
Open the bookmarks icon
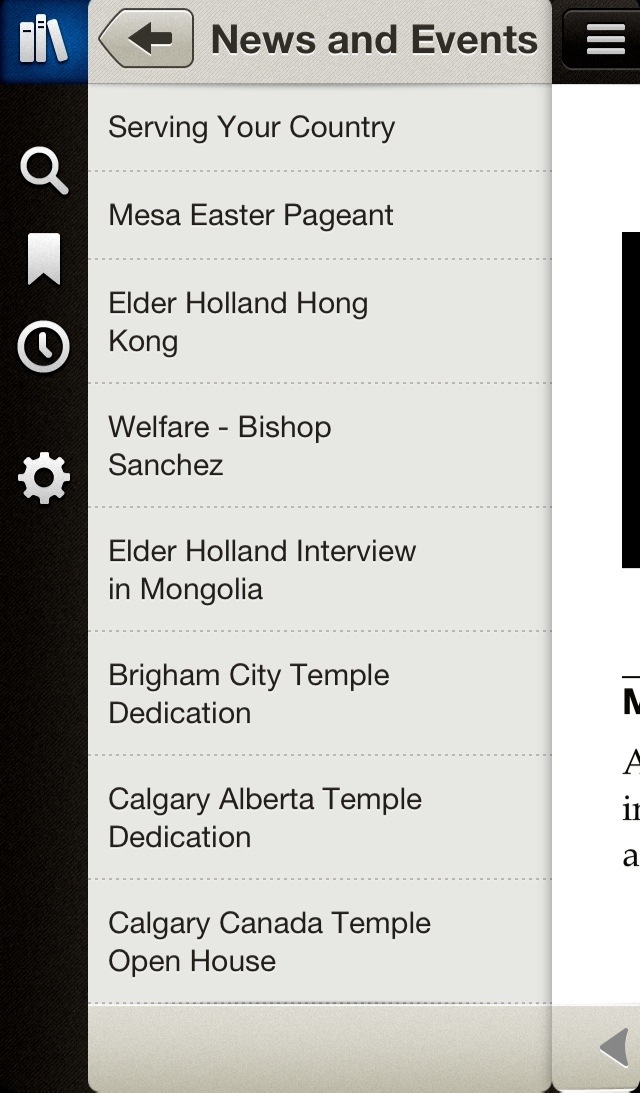pyautogui.click(x=44, y=259)
